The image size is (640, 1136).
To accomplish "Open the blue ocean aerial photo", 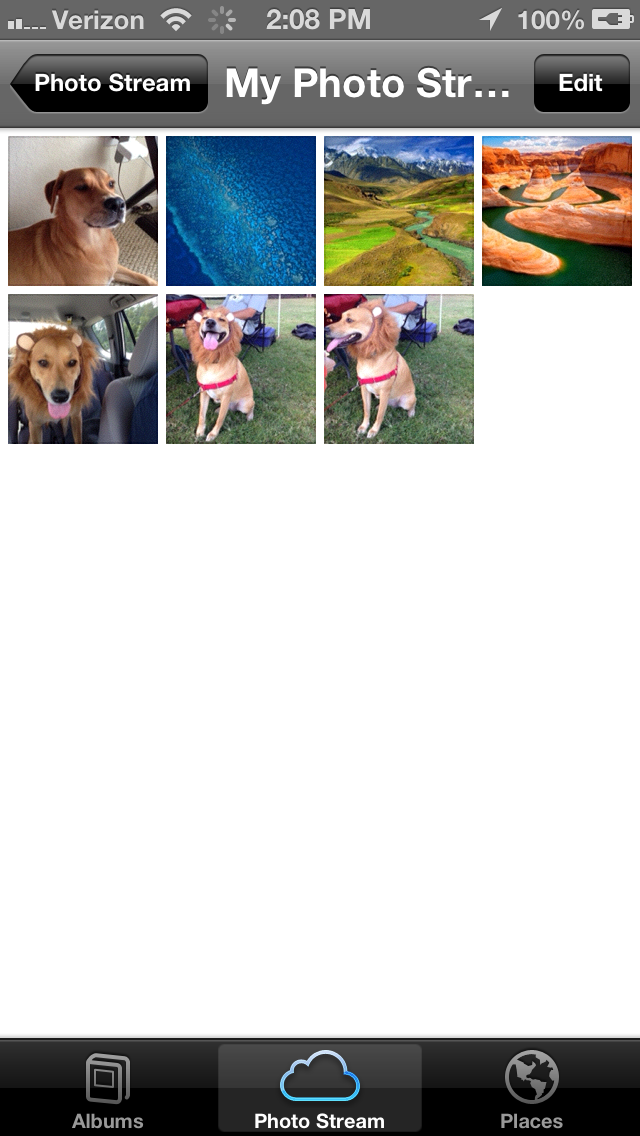I will pos(241,211).
